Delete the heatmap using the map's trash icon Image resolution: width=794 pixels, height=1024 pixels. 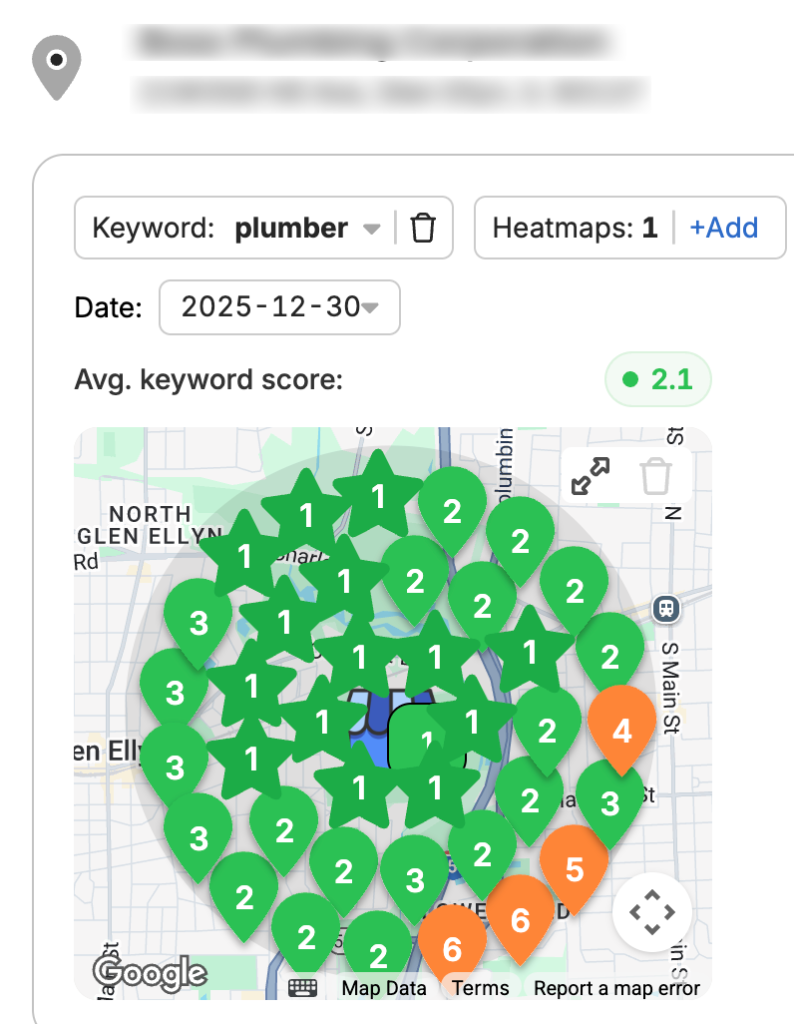point(655,477)
